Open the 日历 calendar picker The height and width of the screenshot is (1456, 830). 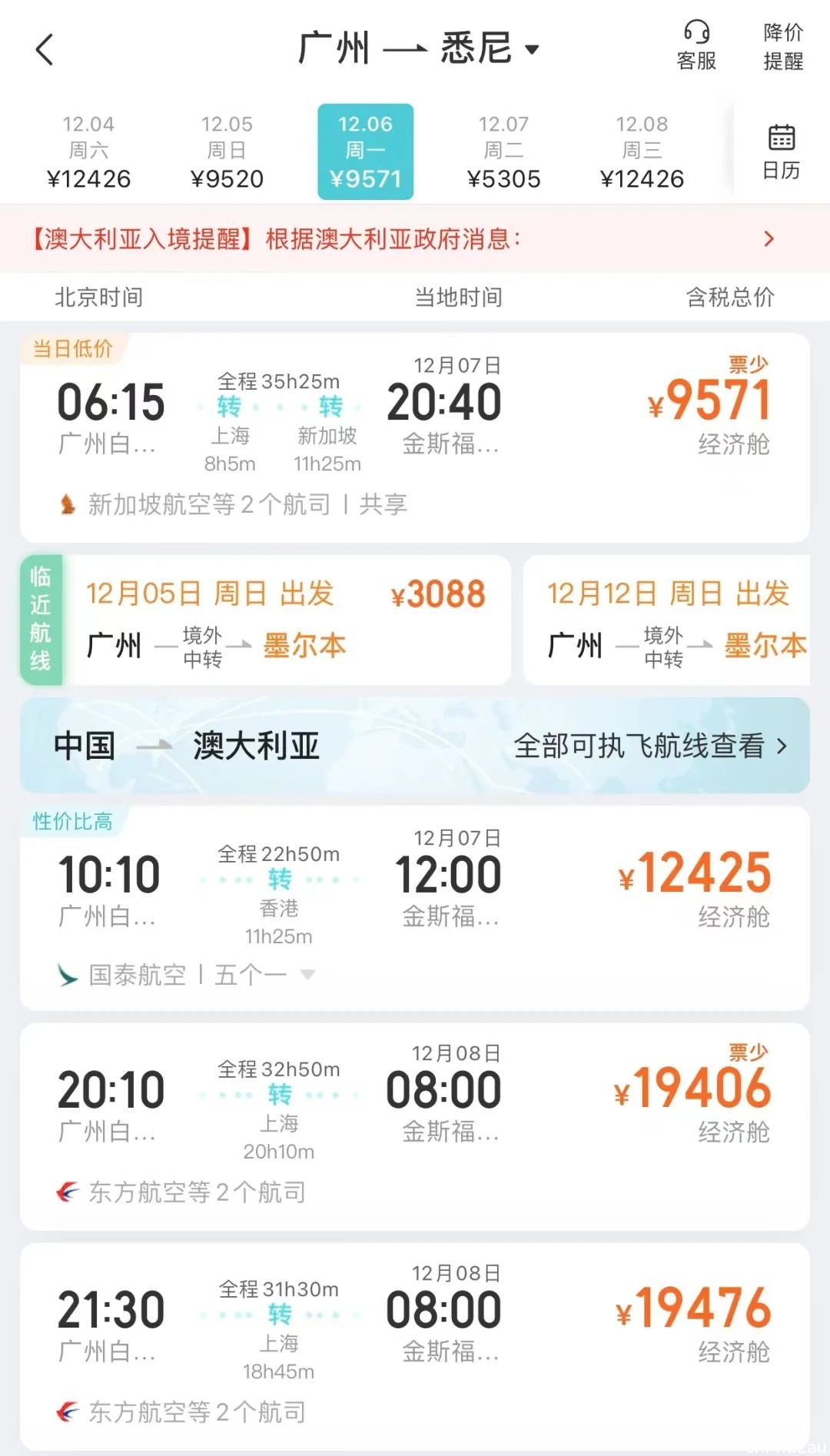click(781, 151)
